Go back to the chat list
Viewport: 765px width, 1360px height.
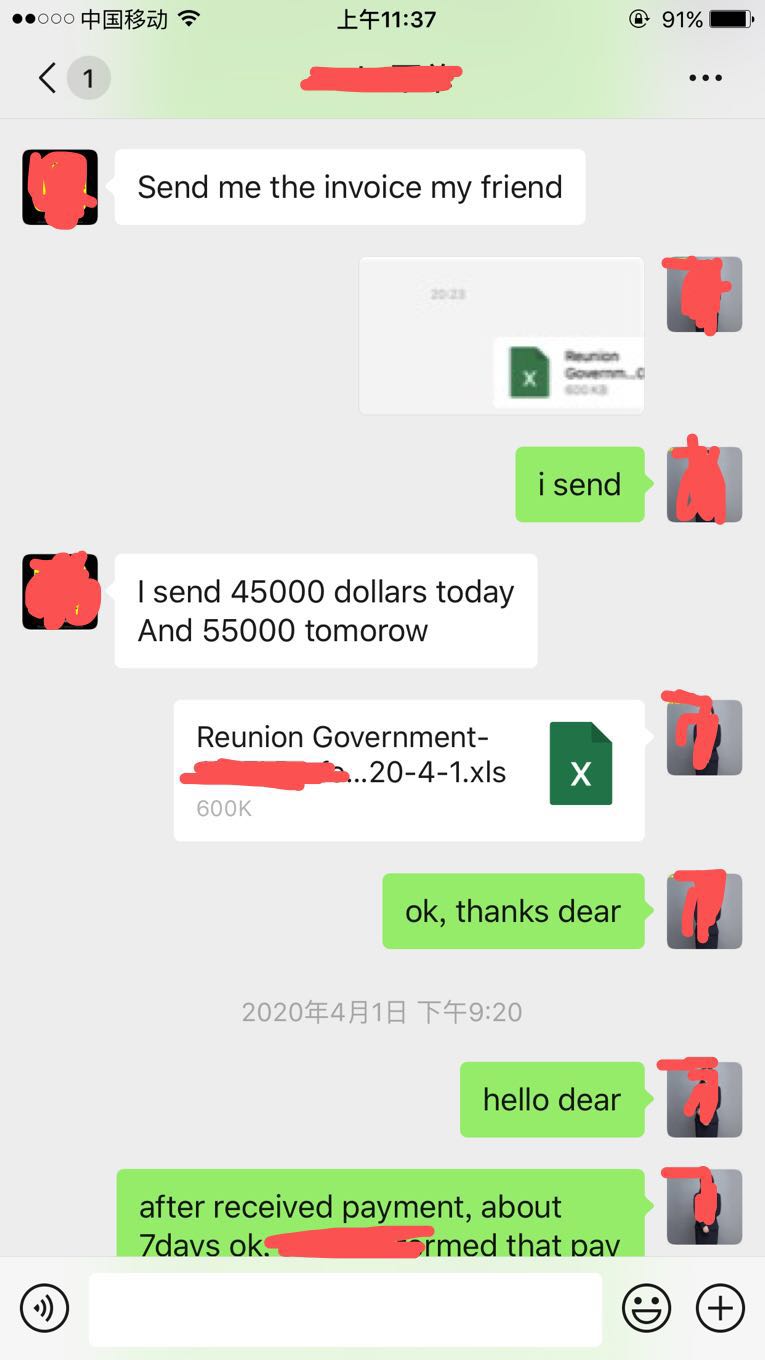pos(48,78)
